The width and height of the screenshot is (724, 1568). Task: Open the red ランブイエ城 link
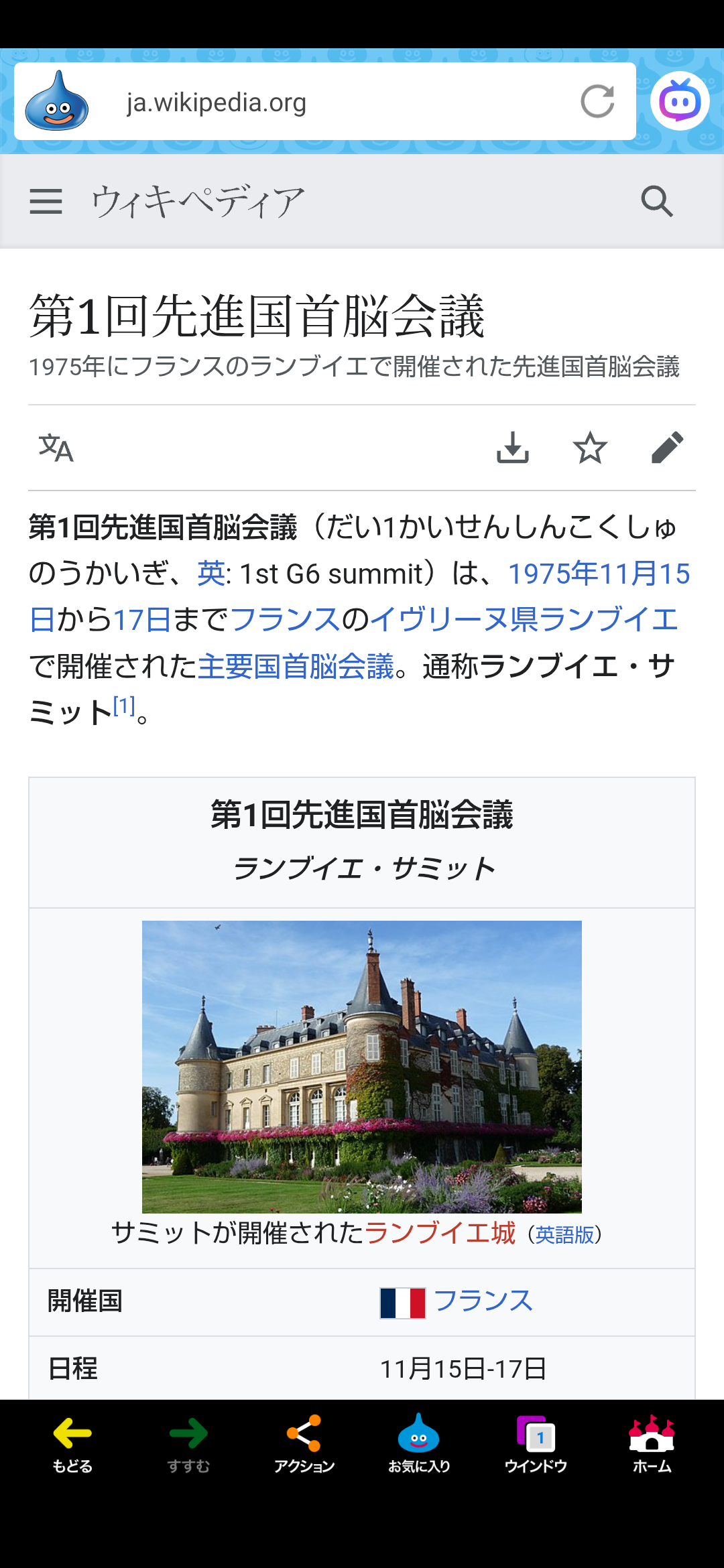coord(440,1233)
